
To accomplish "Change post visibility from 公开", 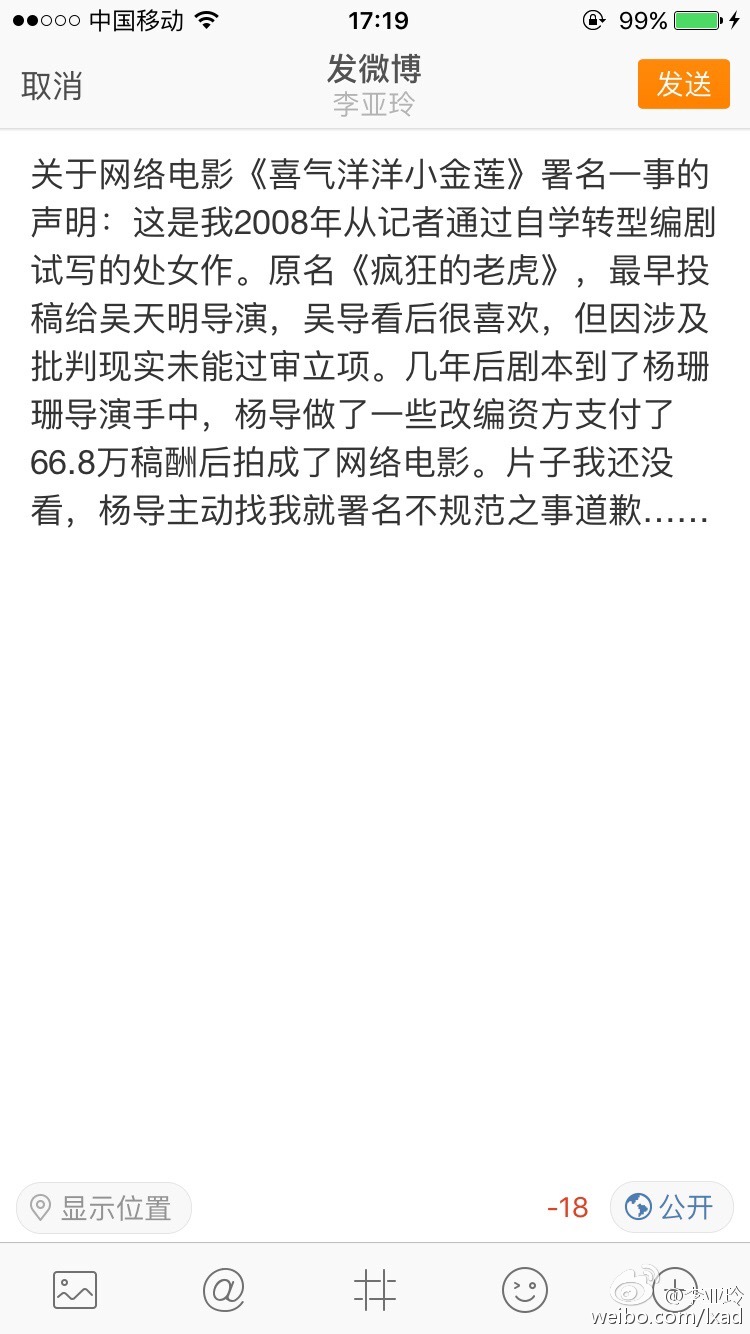I will coord(671,1207).
